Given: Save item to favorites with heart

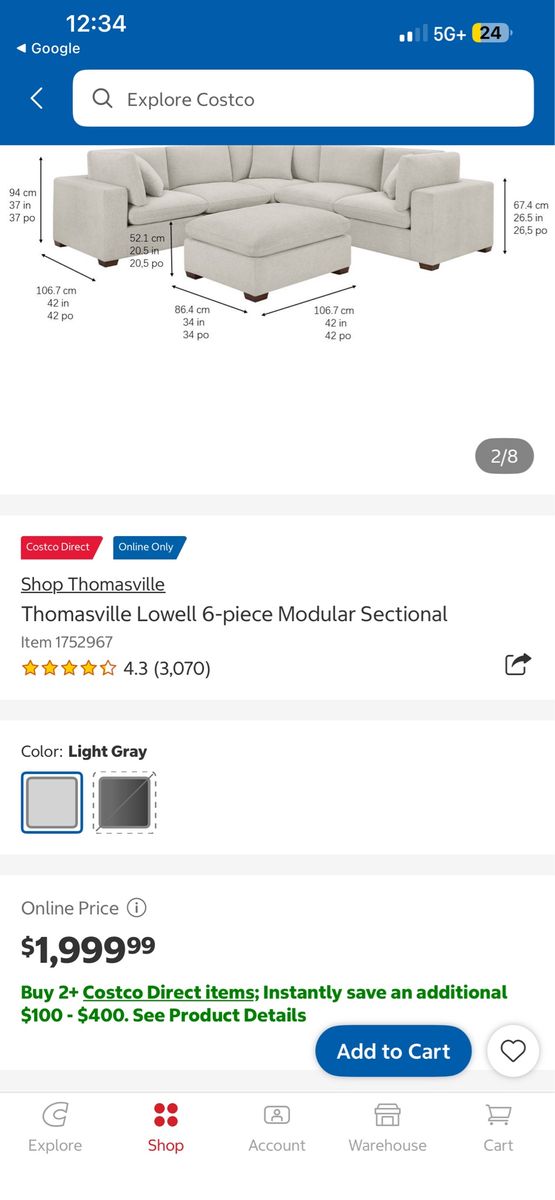Looking at the screenshot, I should pyautogui.click(x=513, y=1051).
